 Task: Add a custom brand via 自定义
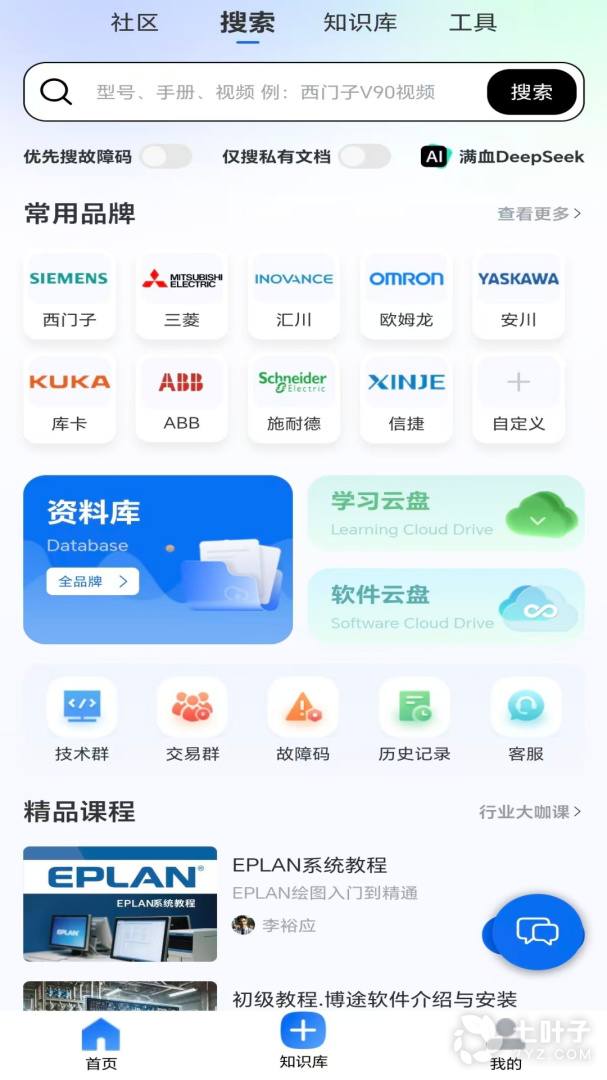pyautogui.click(x=518, y=397)
